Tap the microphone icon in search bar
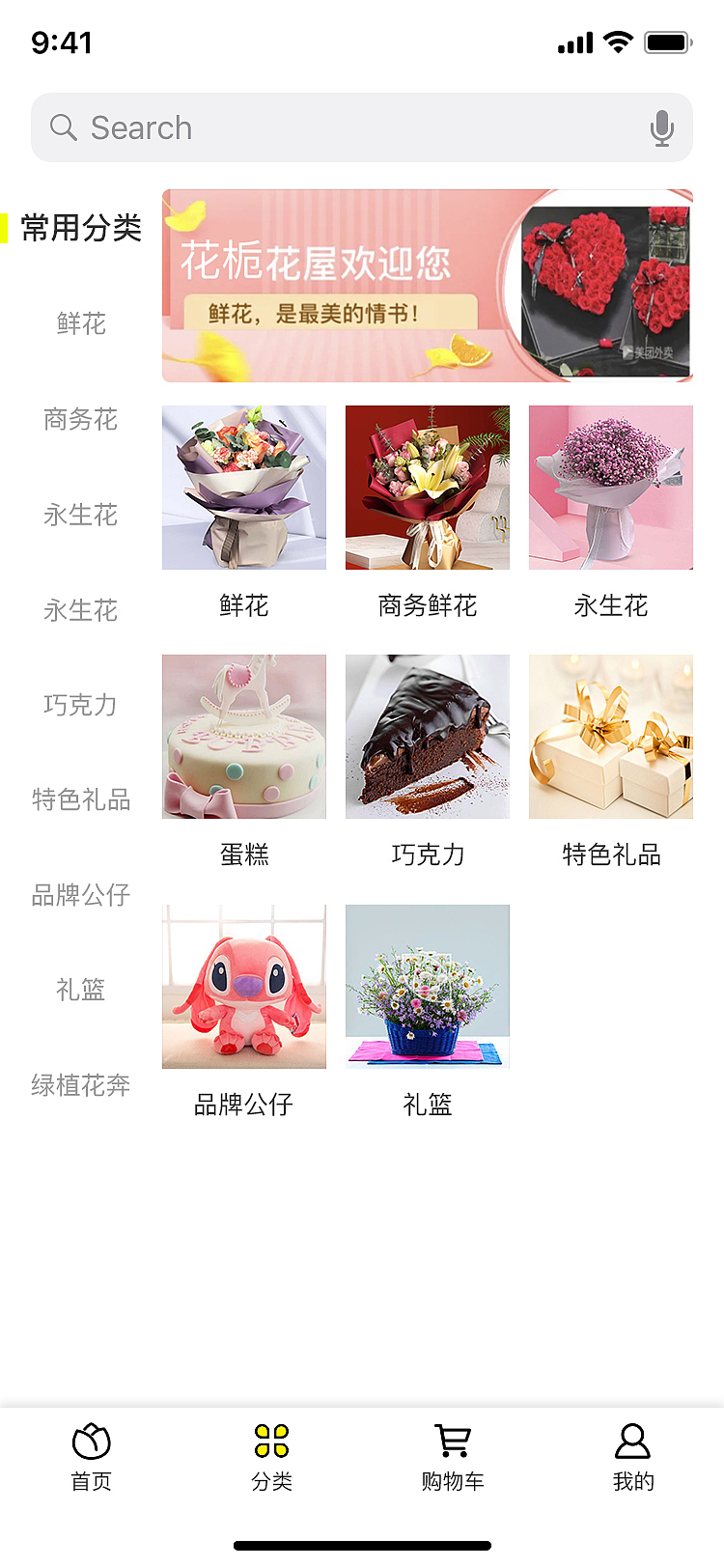724x1568 pixels. click(662, 126)
